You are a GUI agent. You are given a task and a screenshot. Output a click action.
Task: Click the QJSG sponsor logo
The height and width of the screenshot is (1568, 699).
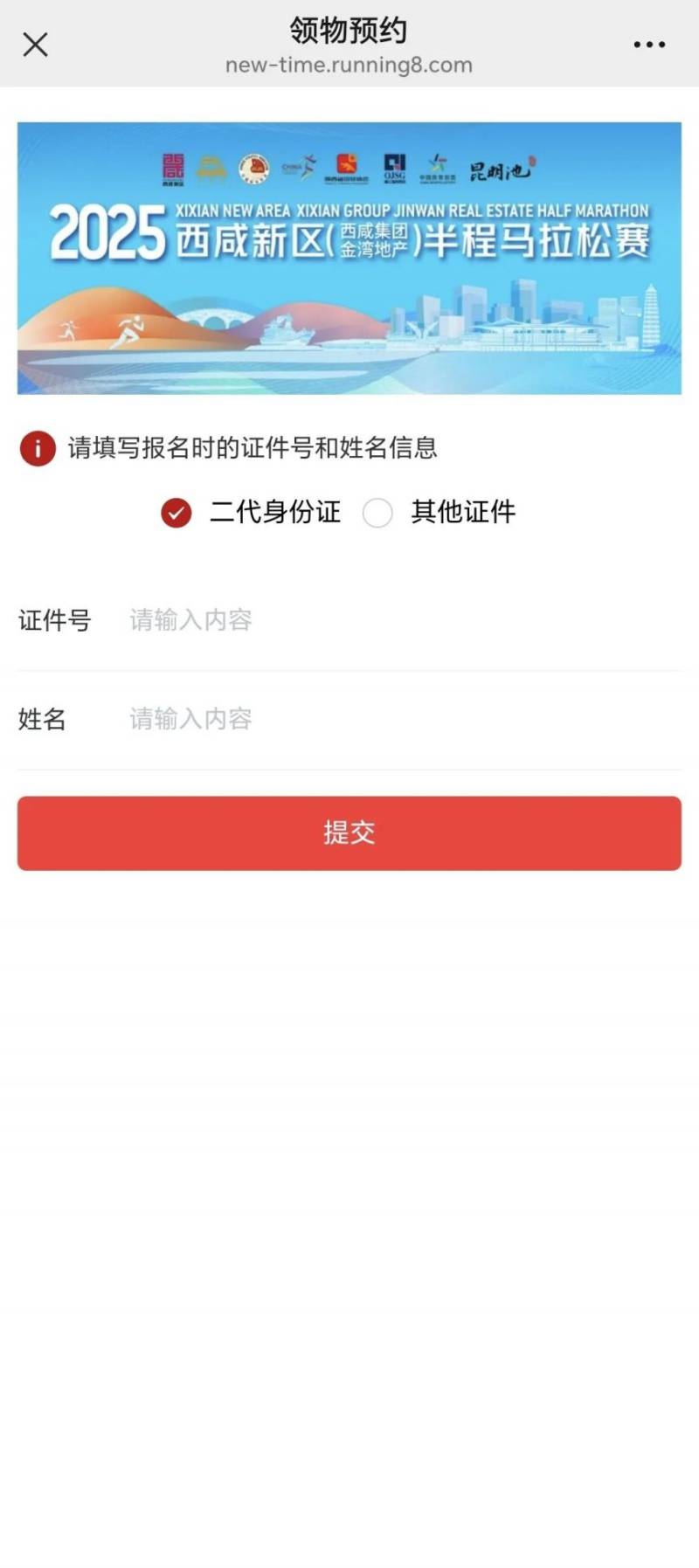[x=395, y=166]
